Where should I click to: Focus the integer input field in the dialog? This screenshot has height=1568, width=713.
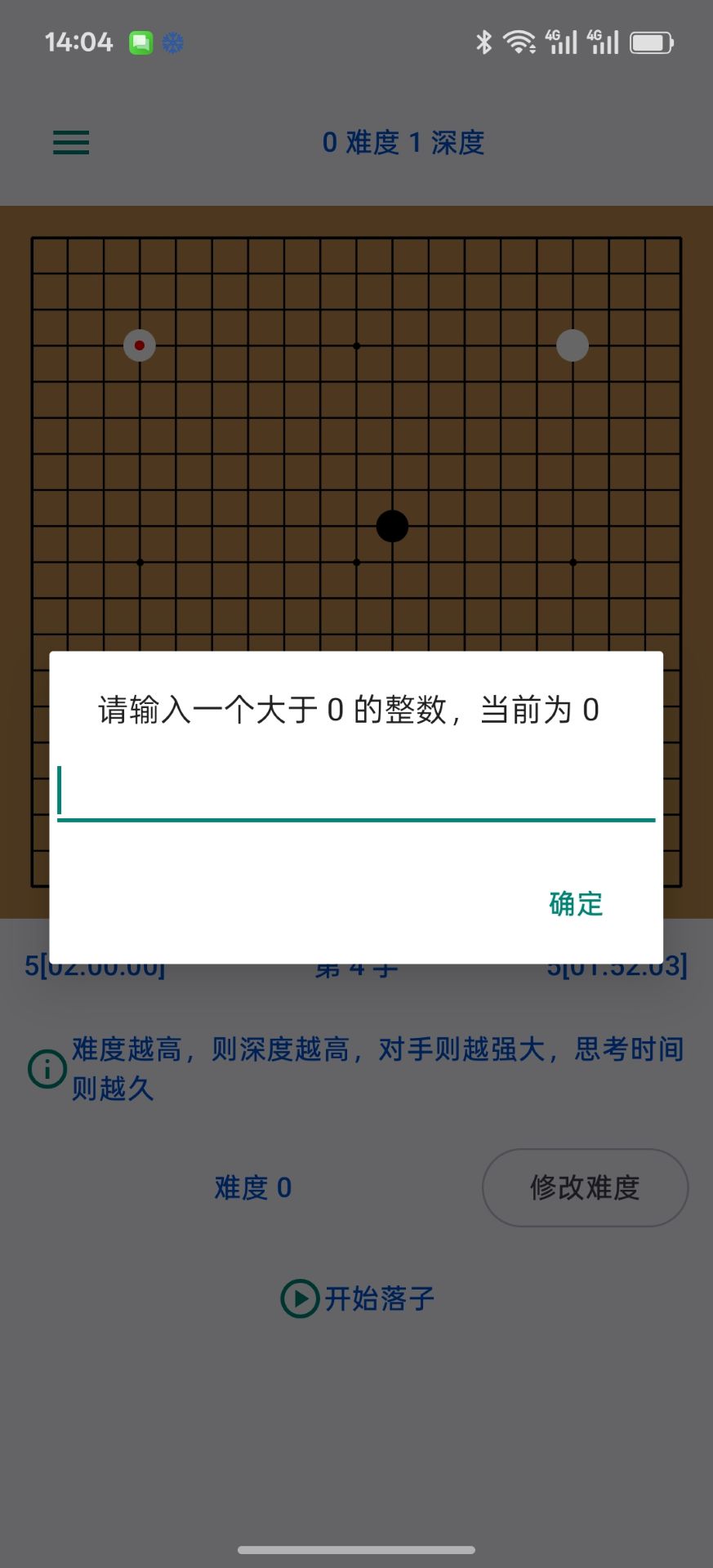point(356,794)
